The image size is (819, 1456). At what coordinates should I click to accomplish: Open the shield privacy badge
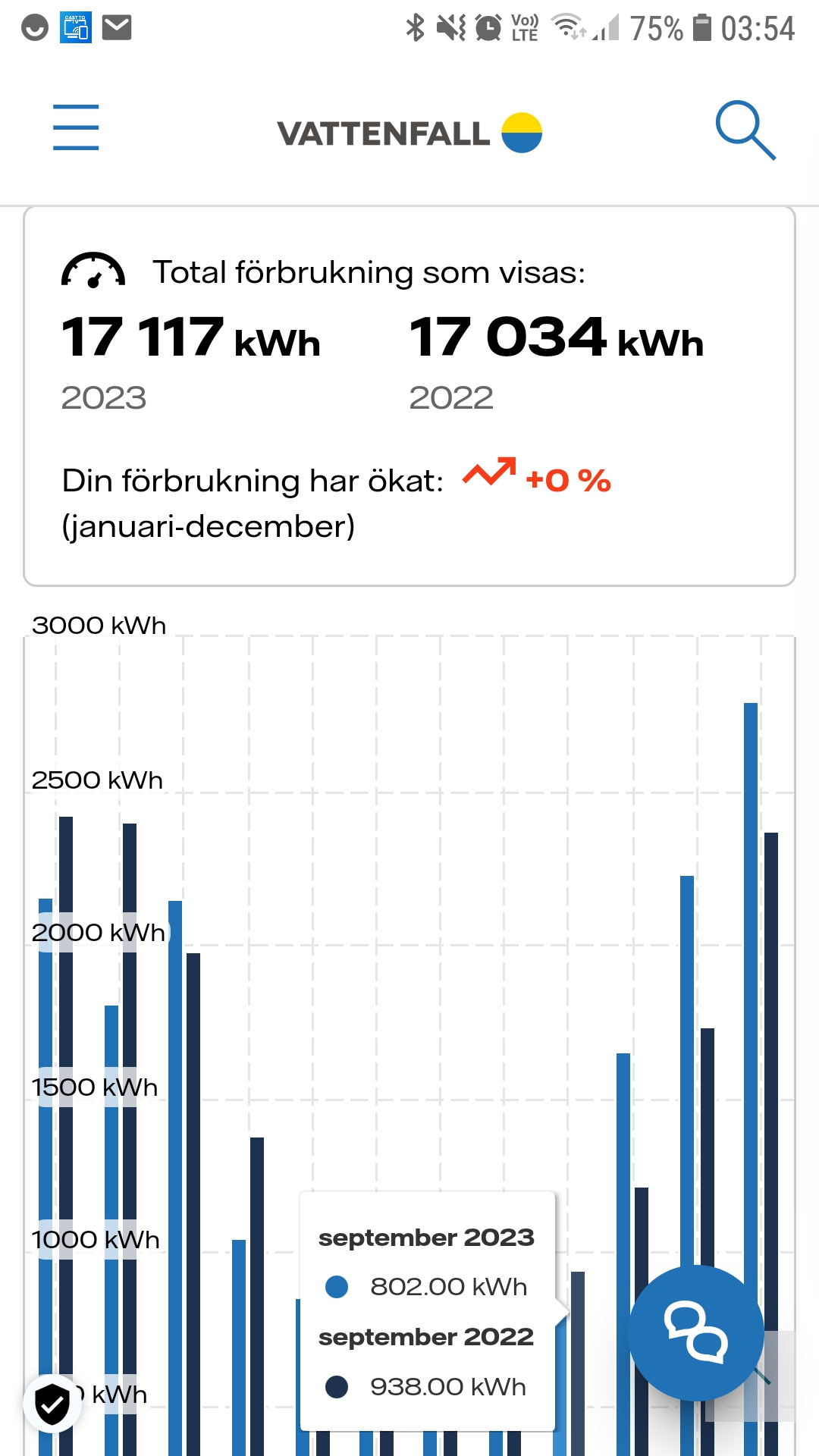point(52,1404)
